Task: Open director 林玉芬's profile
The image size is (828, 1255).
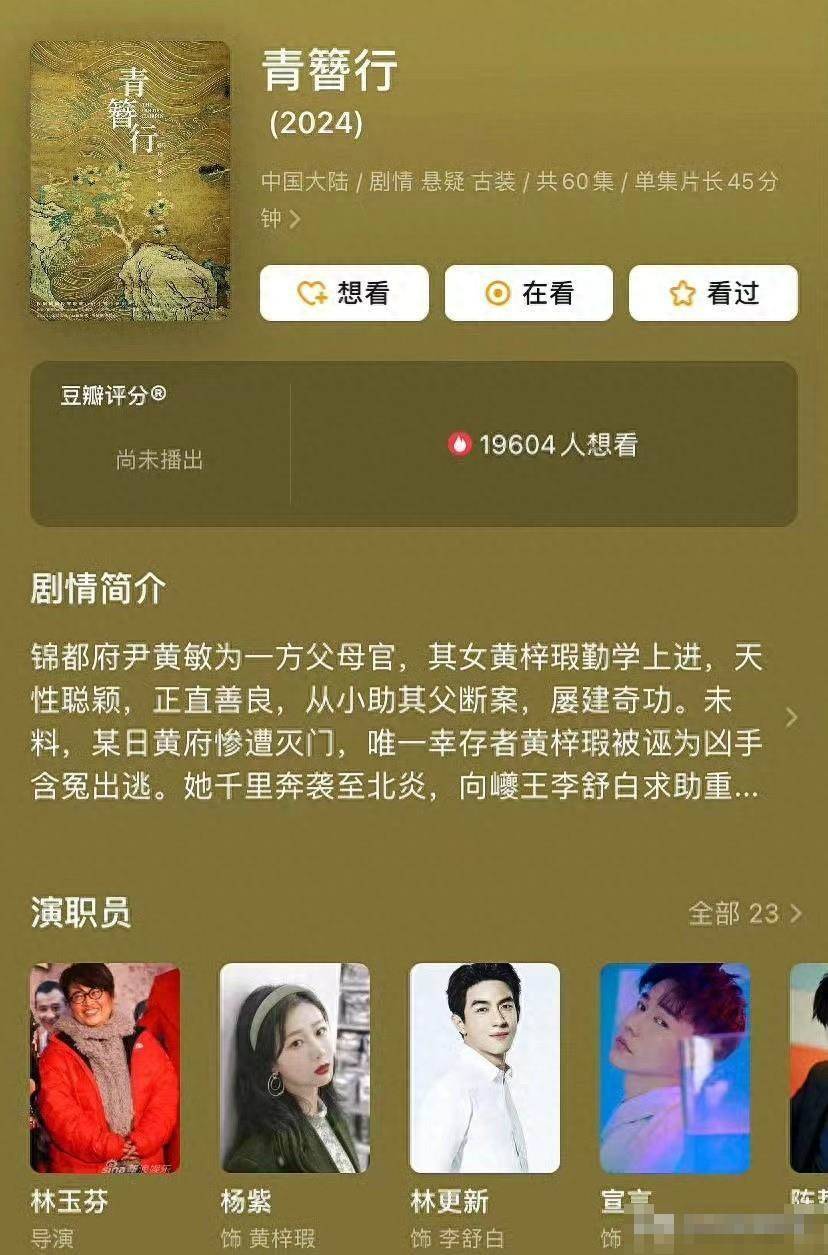Action: 105,1068
